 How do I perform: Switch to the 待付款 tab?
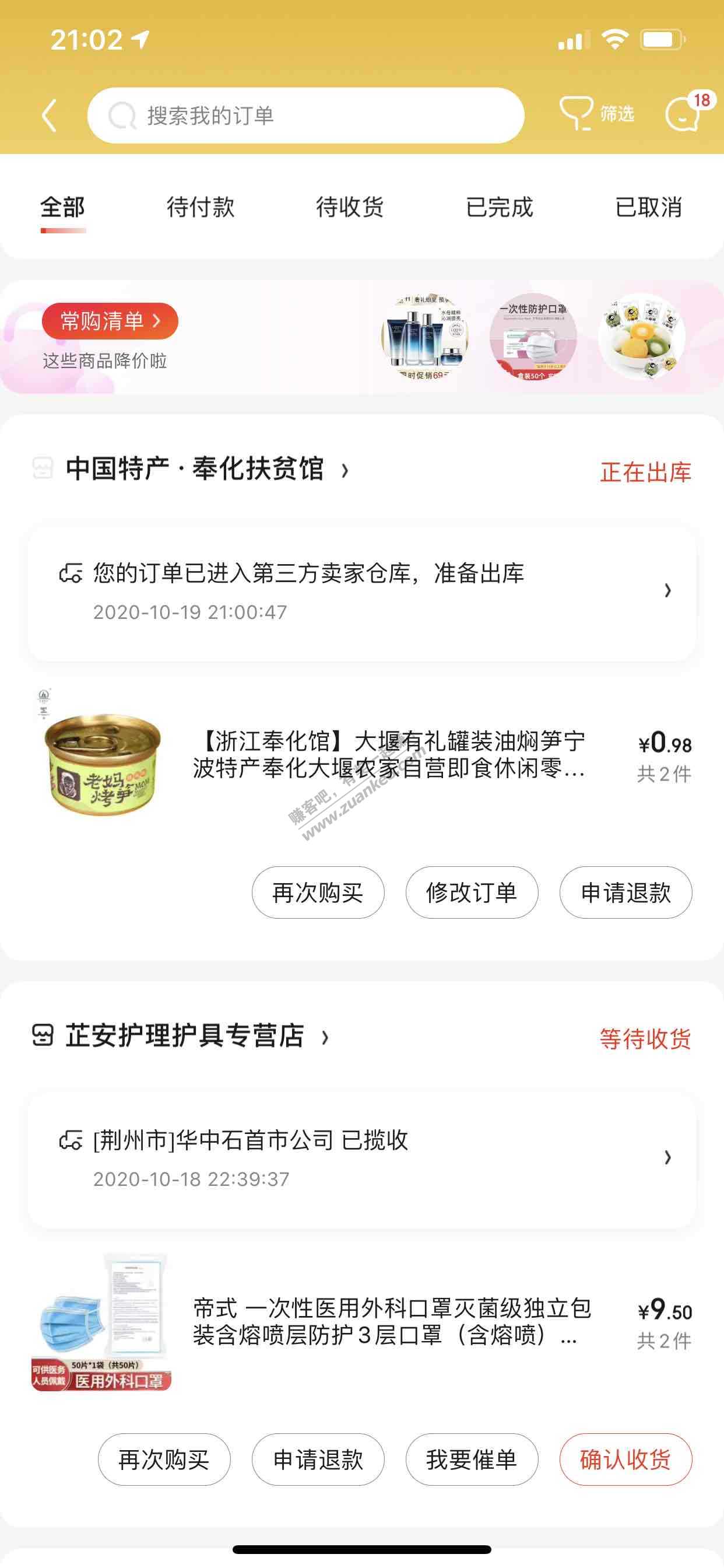tap(200, 208)
